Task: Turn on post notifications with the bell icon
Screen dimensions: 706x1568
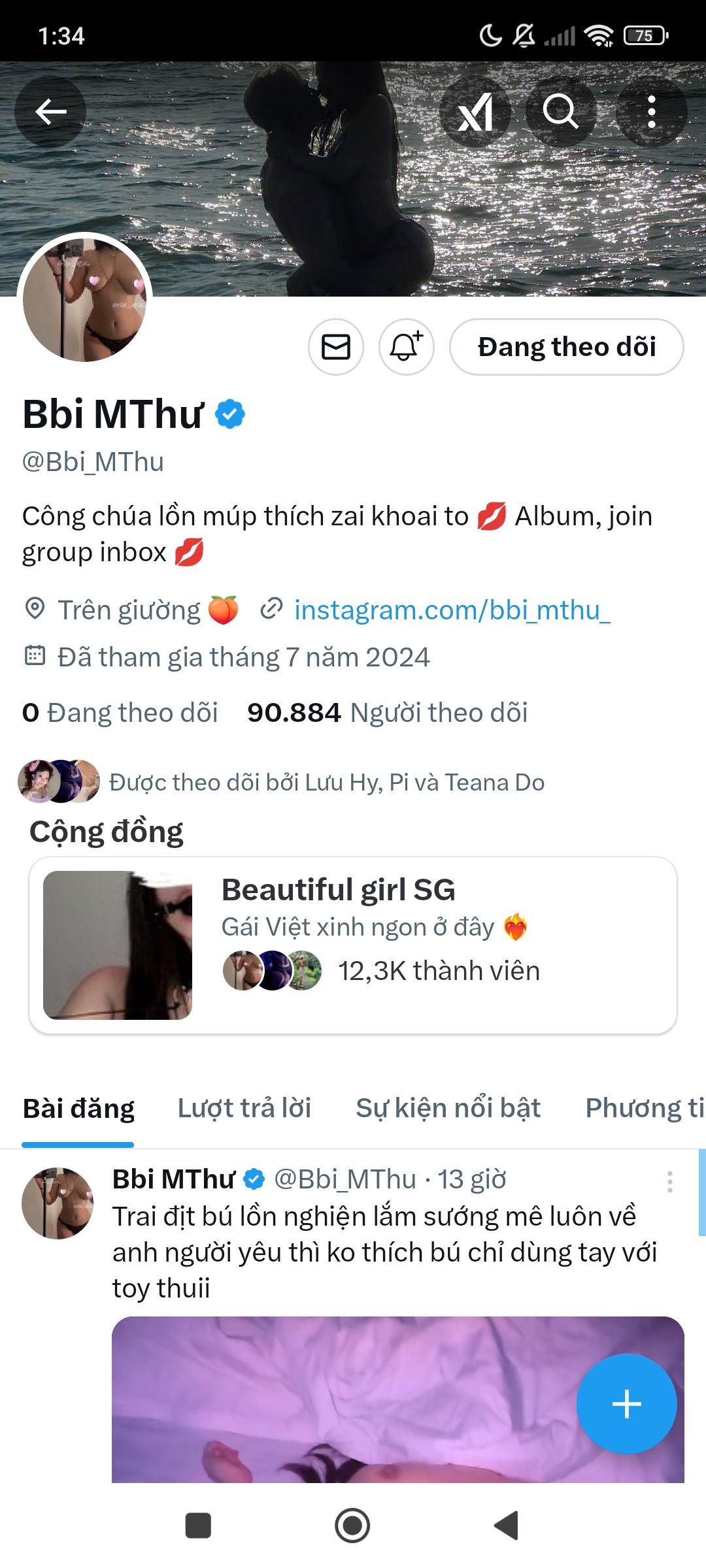Action: click(x=407, y=347)
